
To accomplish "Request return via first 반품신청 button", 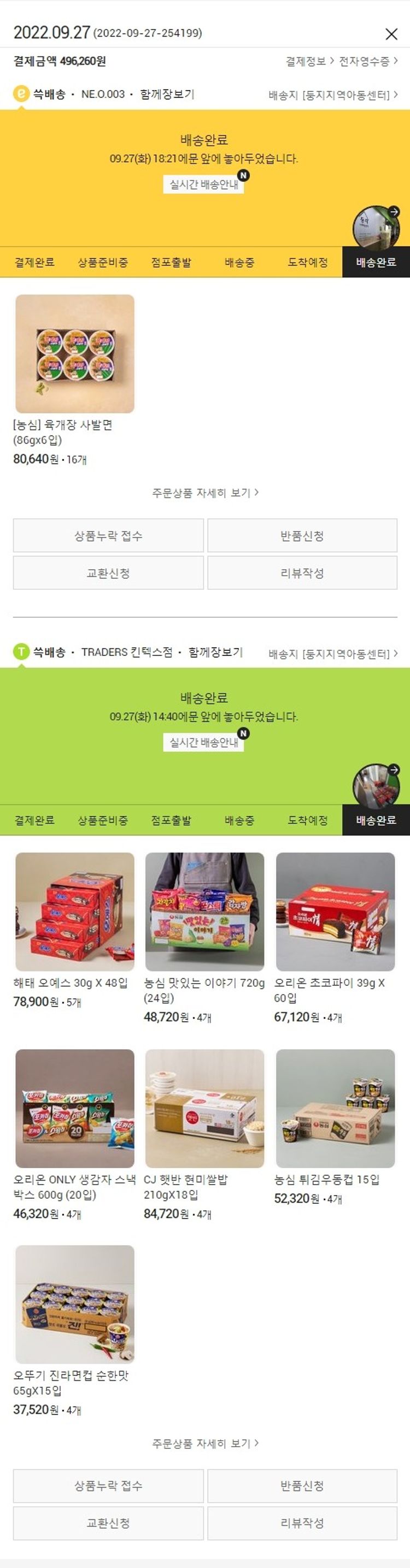I will point(302,536).
